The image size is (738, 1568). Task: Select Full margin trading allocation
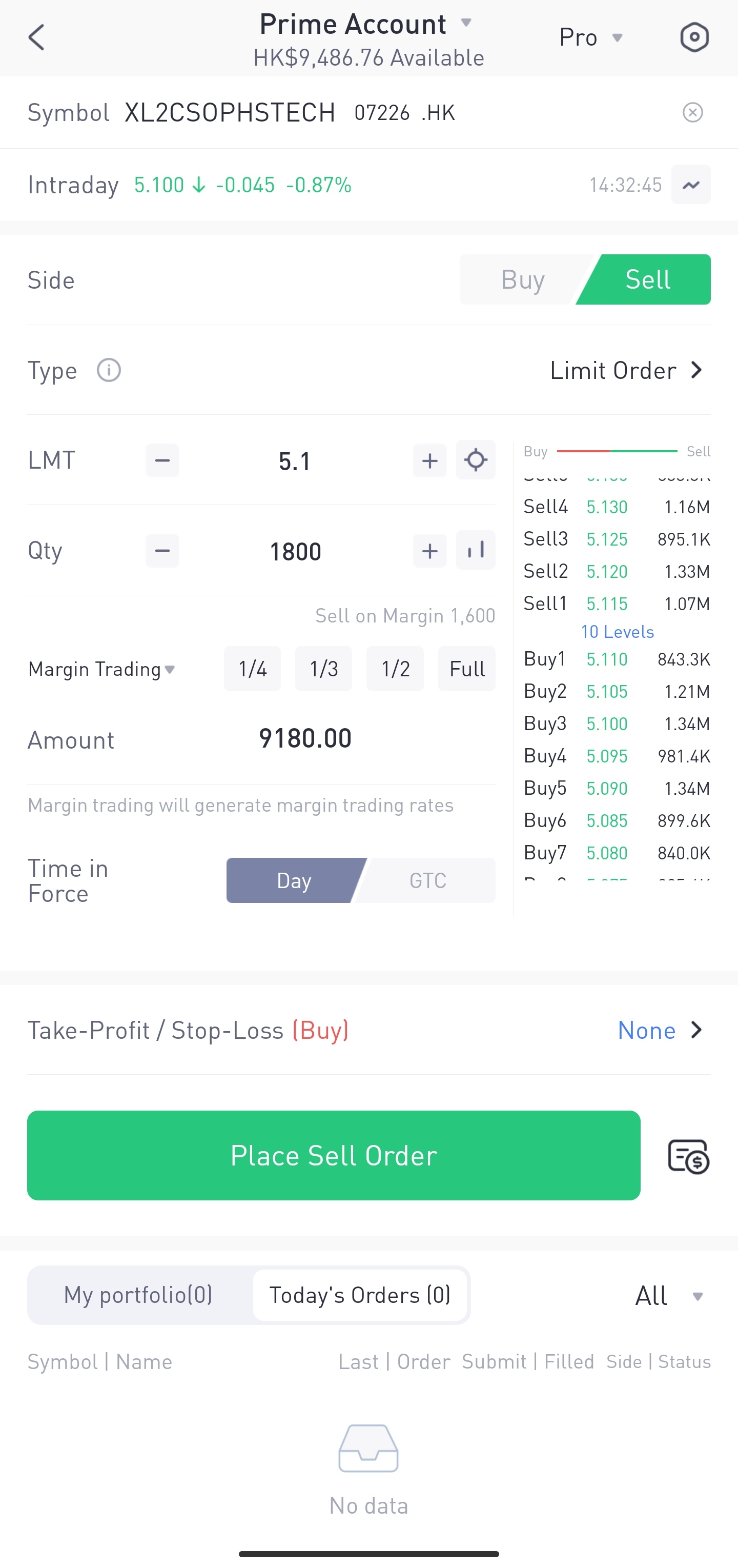(466, 668)
